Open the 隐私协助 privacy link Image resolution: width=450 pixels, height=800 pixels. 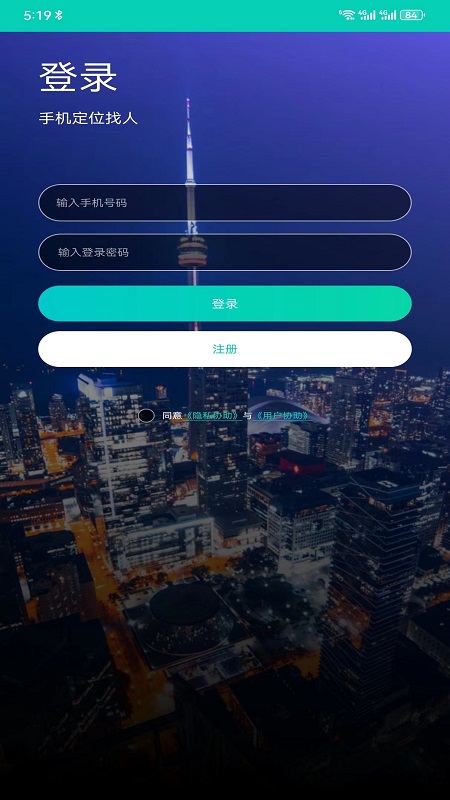213,416
